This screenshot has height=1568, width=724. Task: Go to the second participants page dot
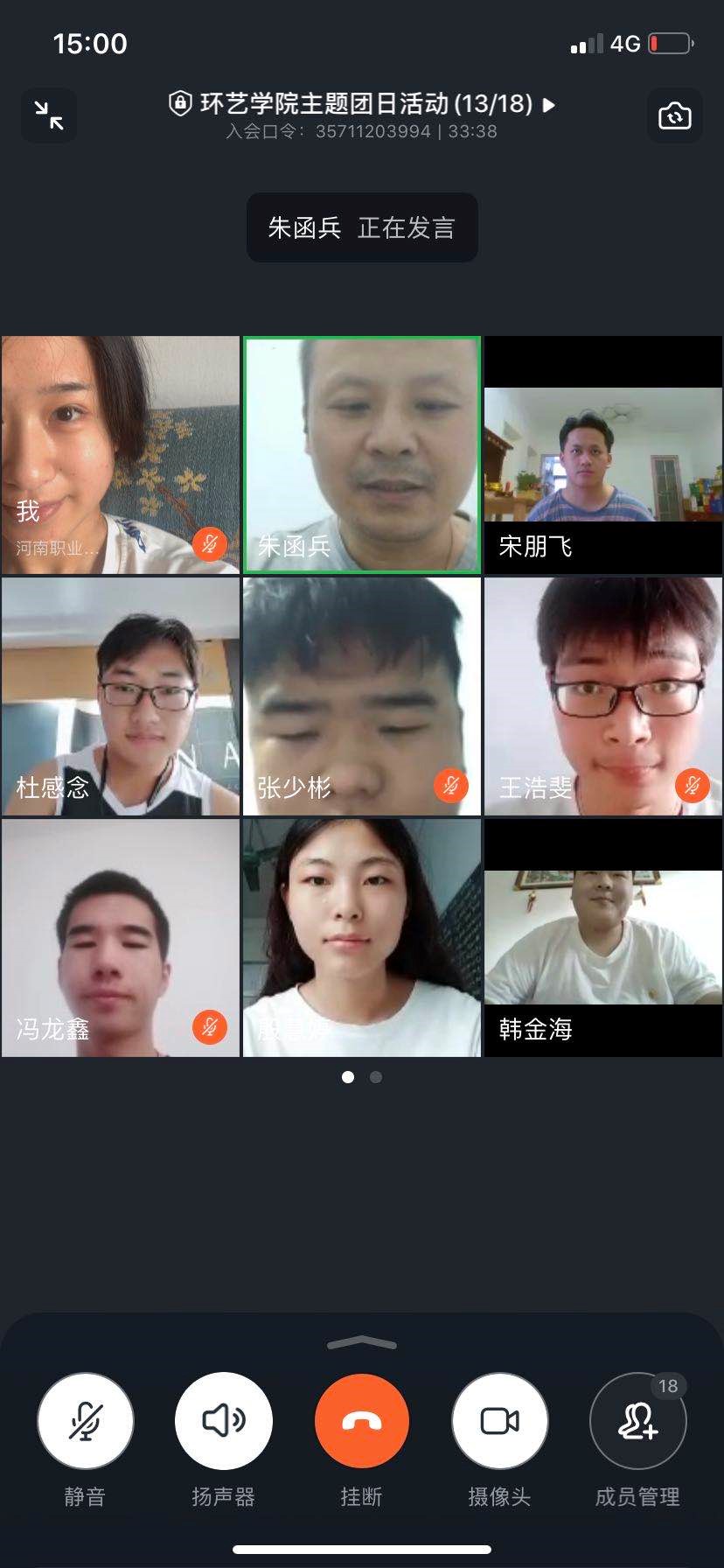(376, 1077)
